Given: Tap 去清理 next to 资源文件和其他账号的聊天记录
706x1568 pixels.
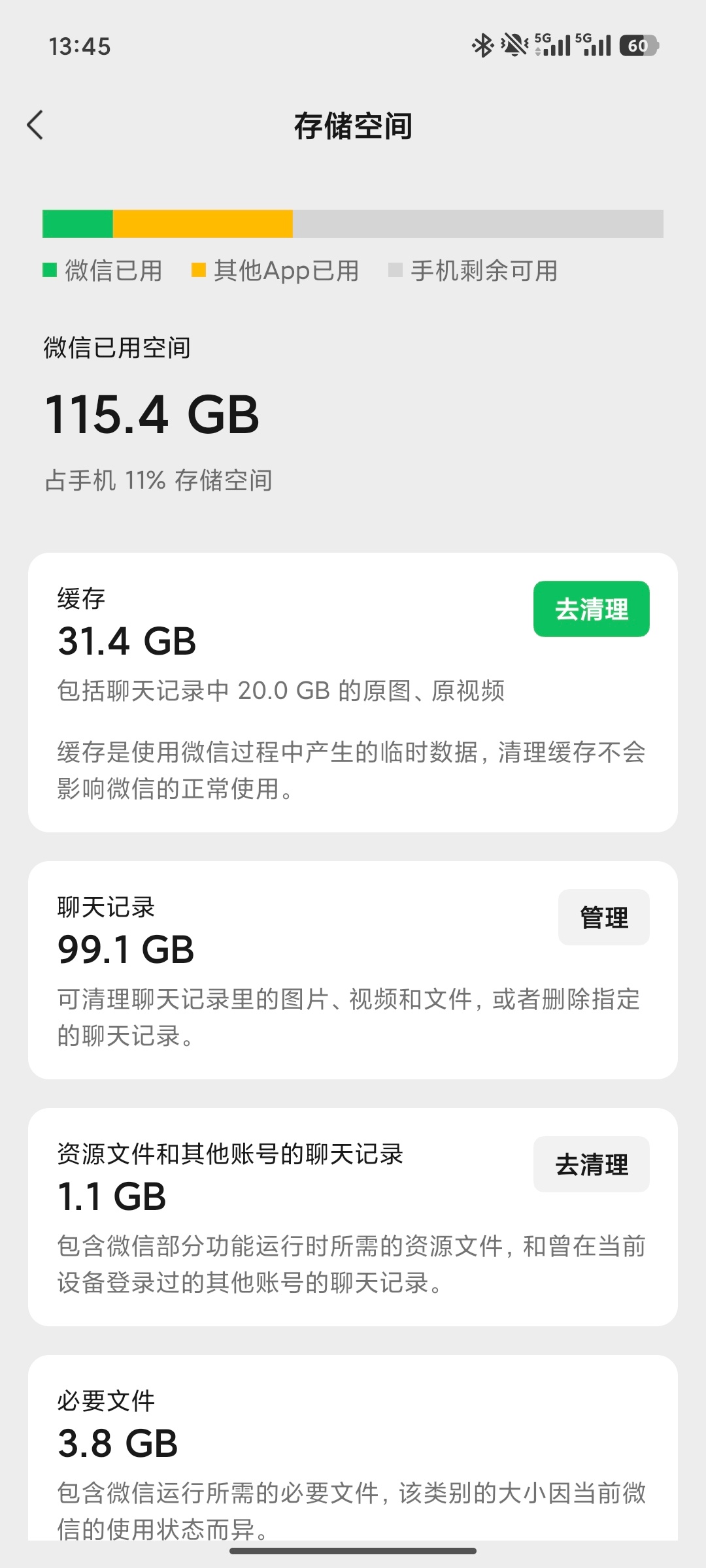Looking at the screenshot, I should [x=591, y=1164].
